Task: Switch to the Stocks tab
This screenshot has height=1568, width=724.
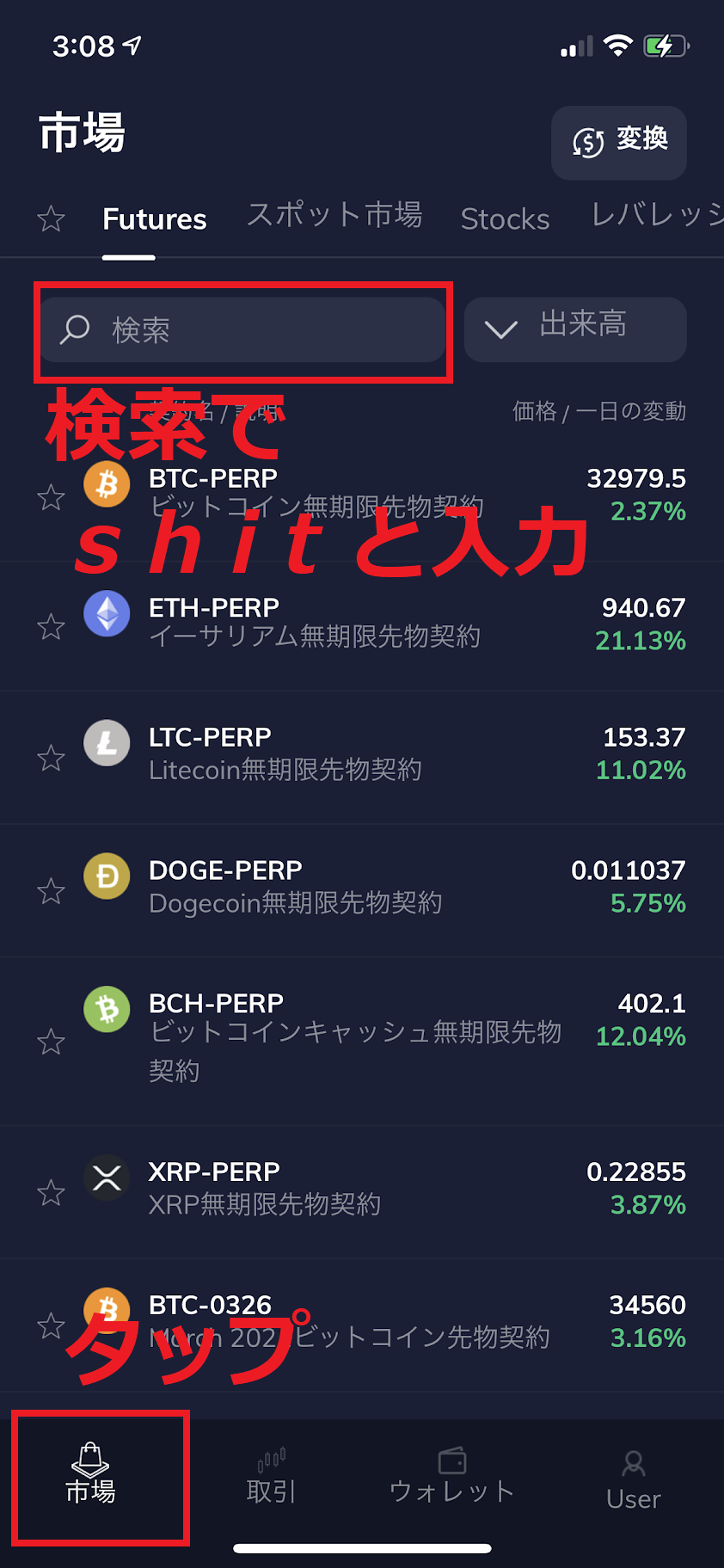Action: click(x=505, y=219)
